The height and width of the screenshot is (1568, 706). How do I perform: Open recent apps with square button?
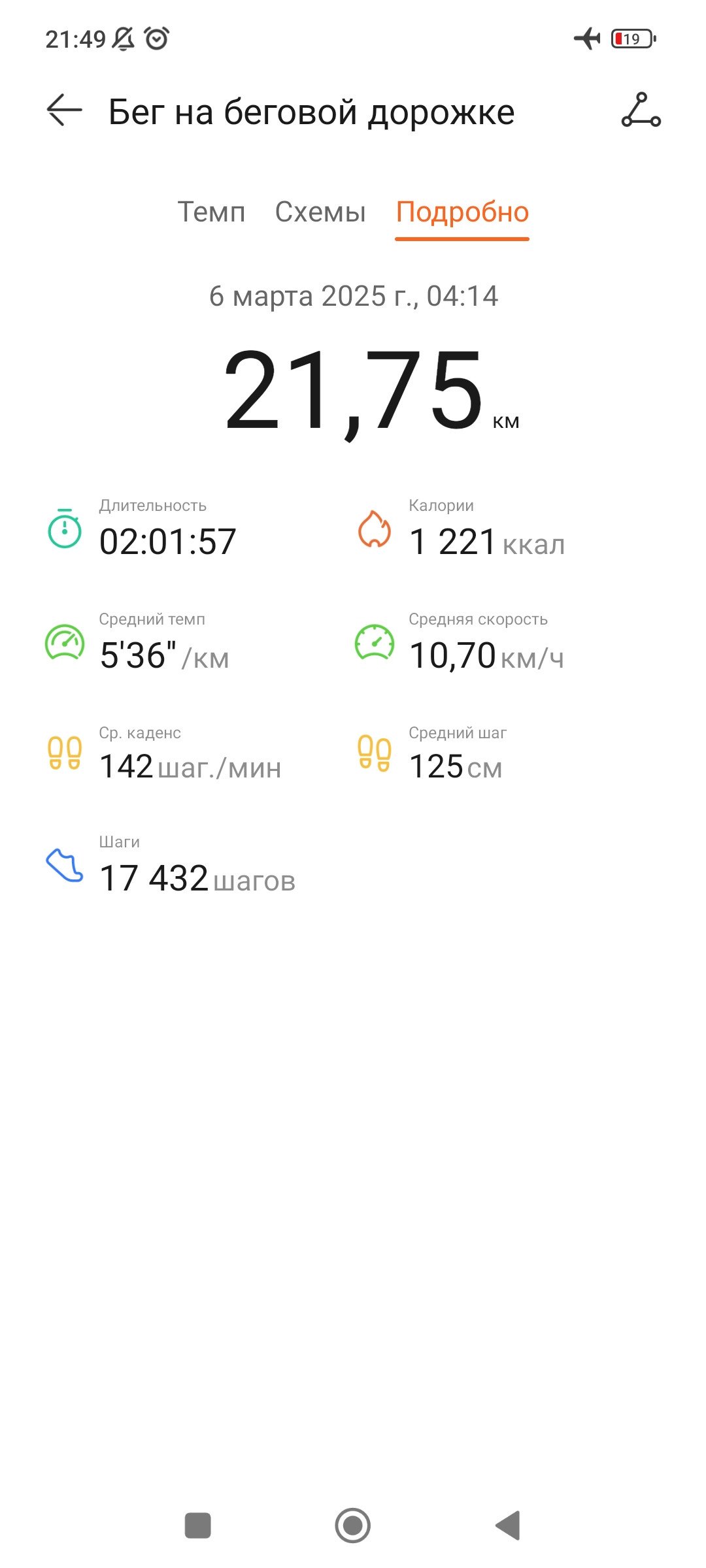(x=198, y=1526)
